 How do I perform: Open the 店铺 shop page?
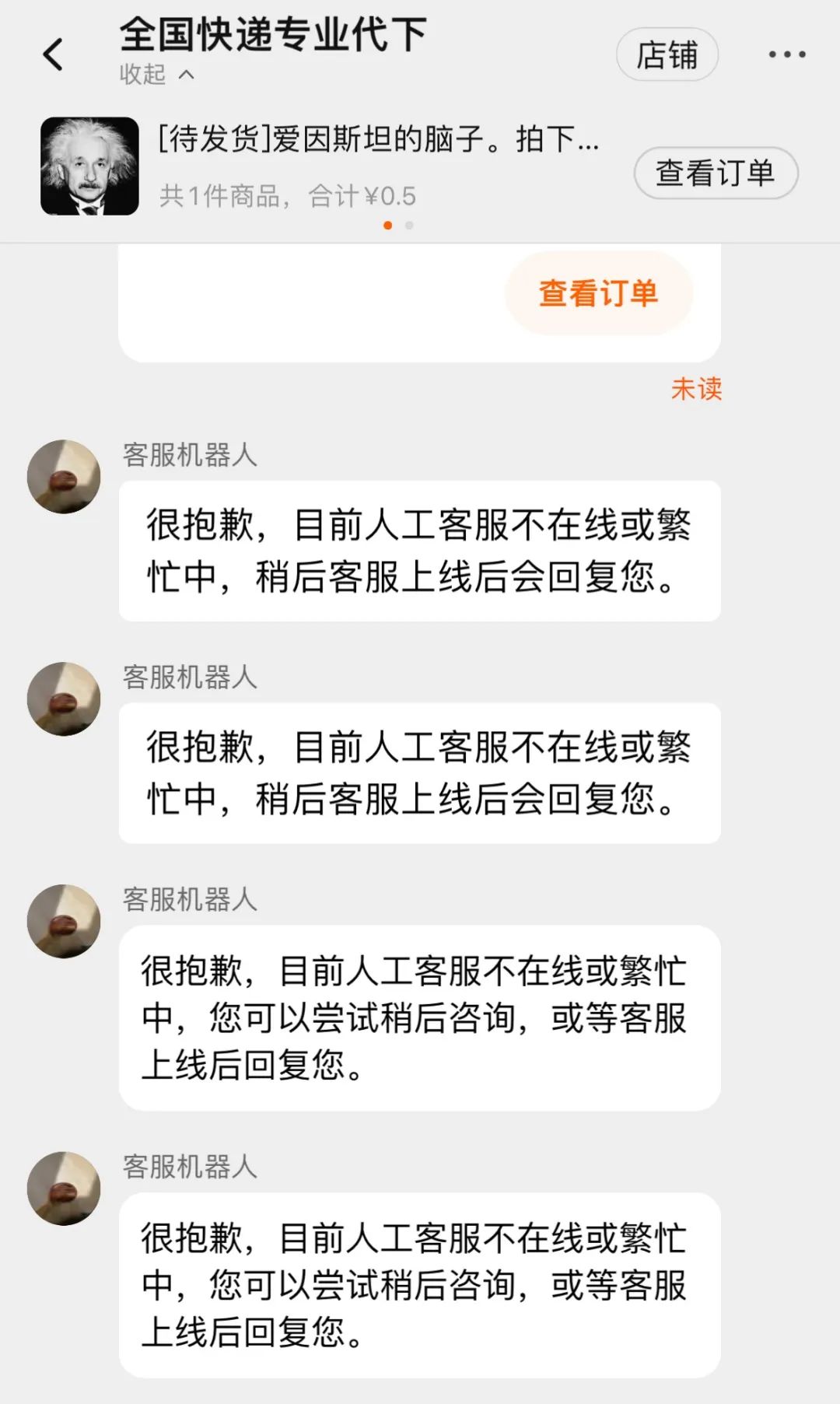[667, 55]
